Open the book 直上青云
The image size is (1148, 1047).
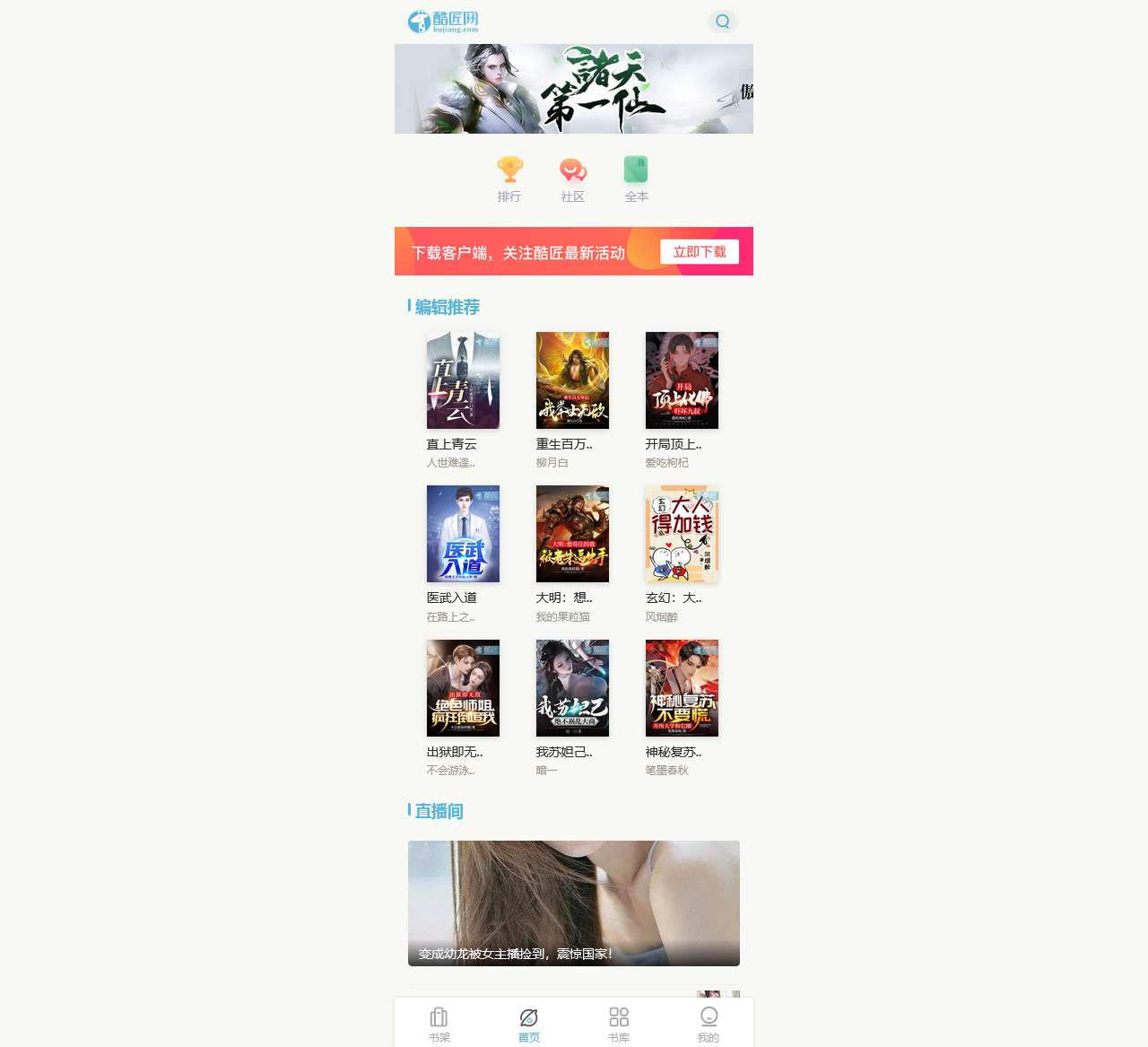pyautogui.click(x=463, y=380)
